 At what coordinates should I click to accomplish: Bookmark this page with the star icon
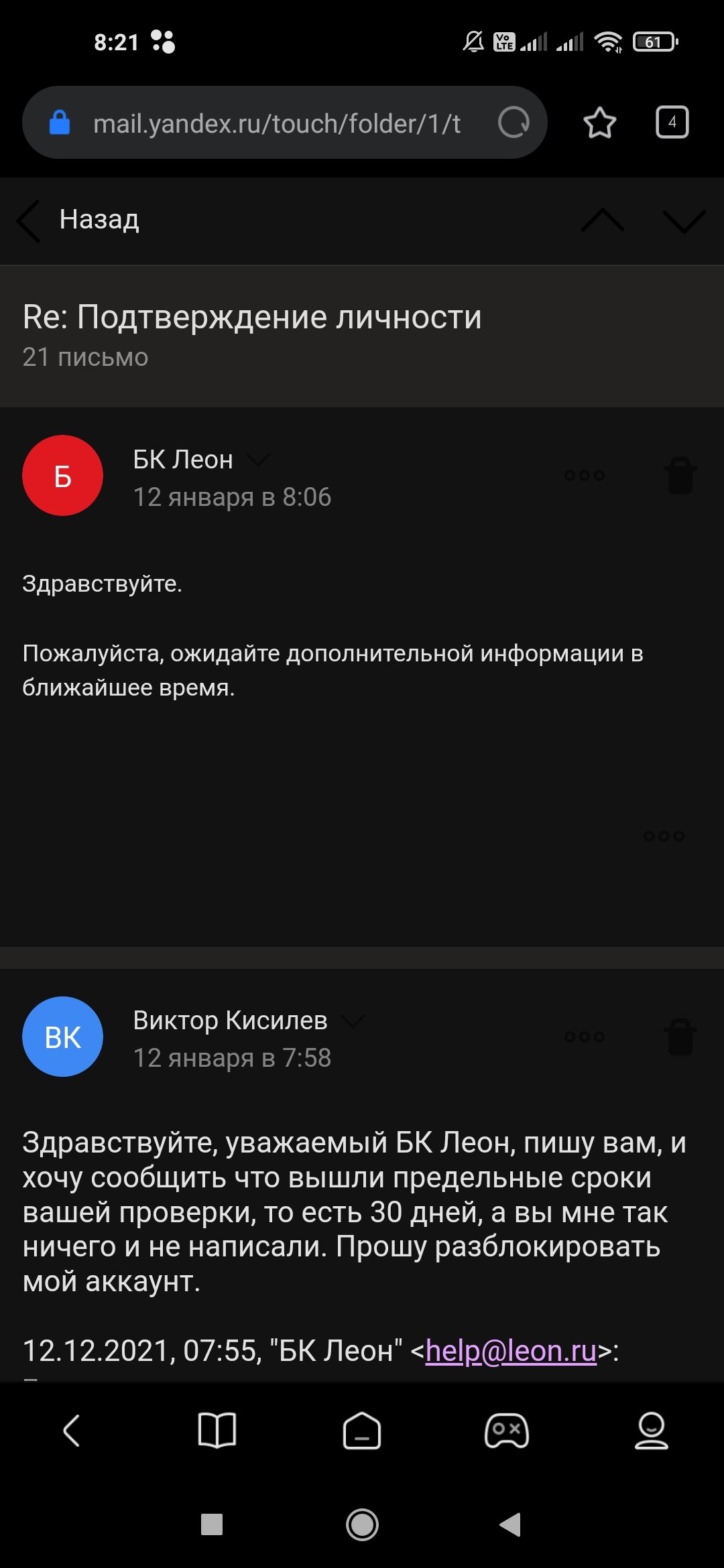point(599,123)
